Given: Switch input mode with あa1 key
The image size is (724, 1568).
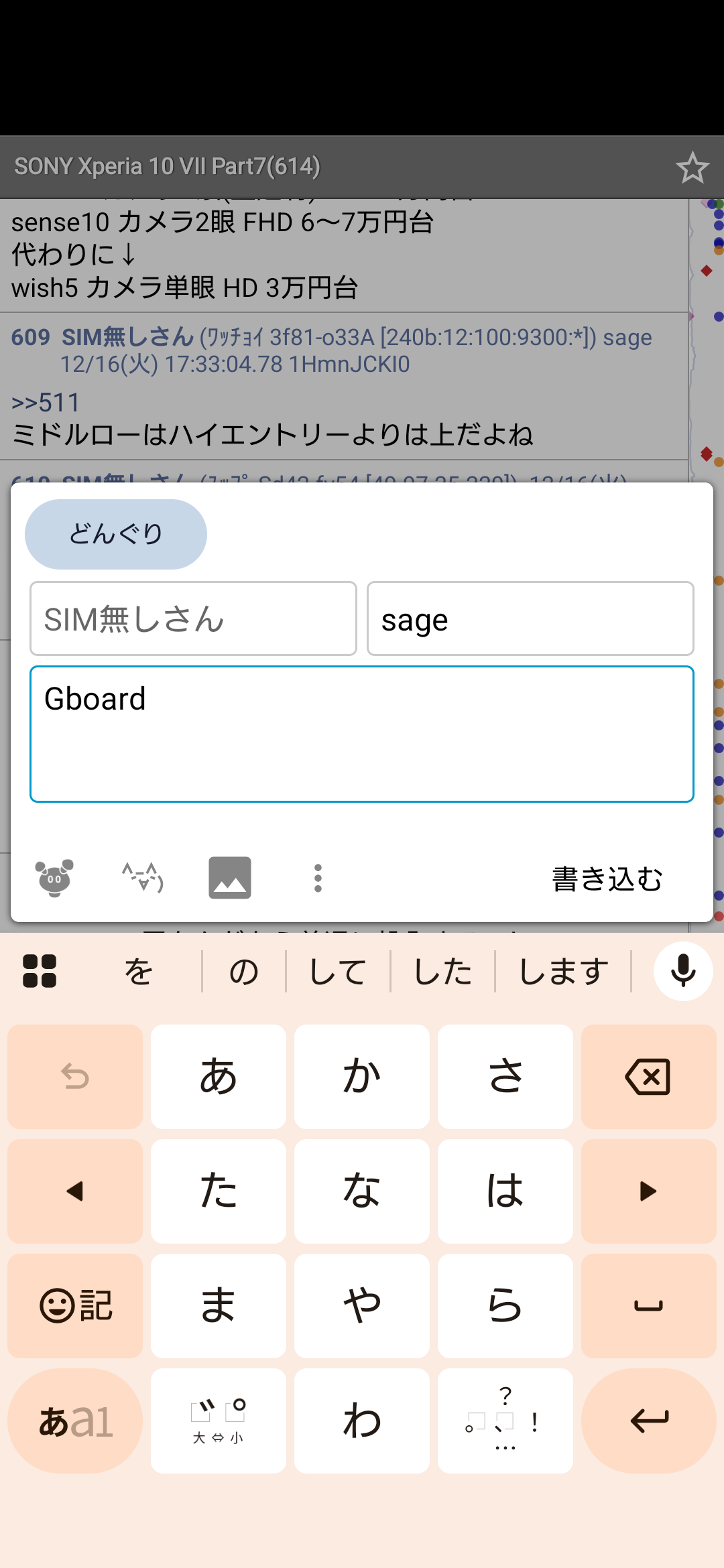Looking at the screenshot, I should (x=75, y=1421).
